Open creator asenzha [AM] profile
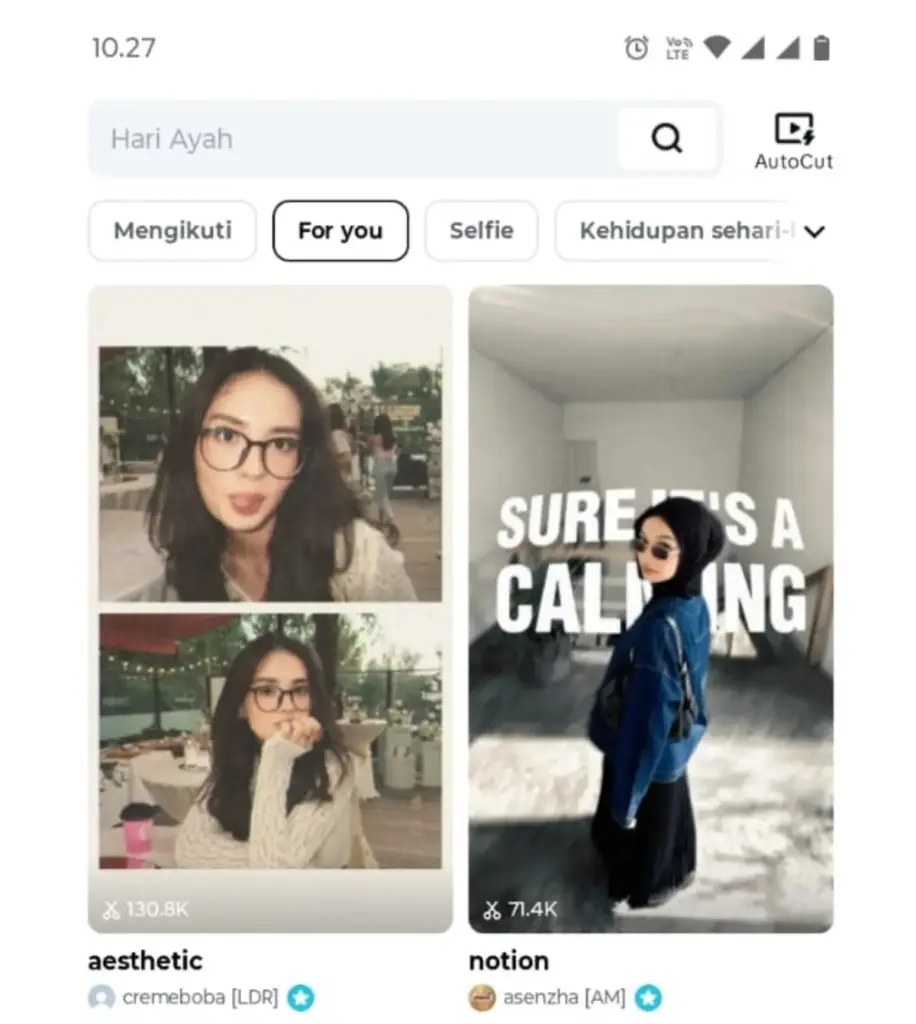The width and height of the screenshot is (916, 1024). (569, 998)
